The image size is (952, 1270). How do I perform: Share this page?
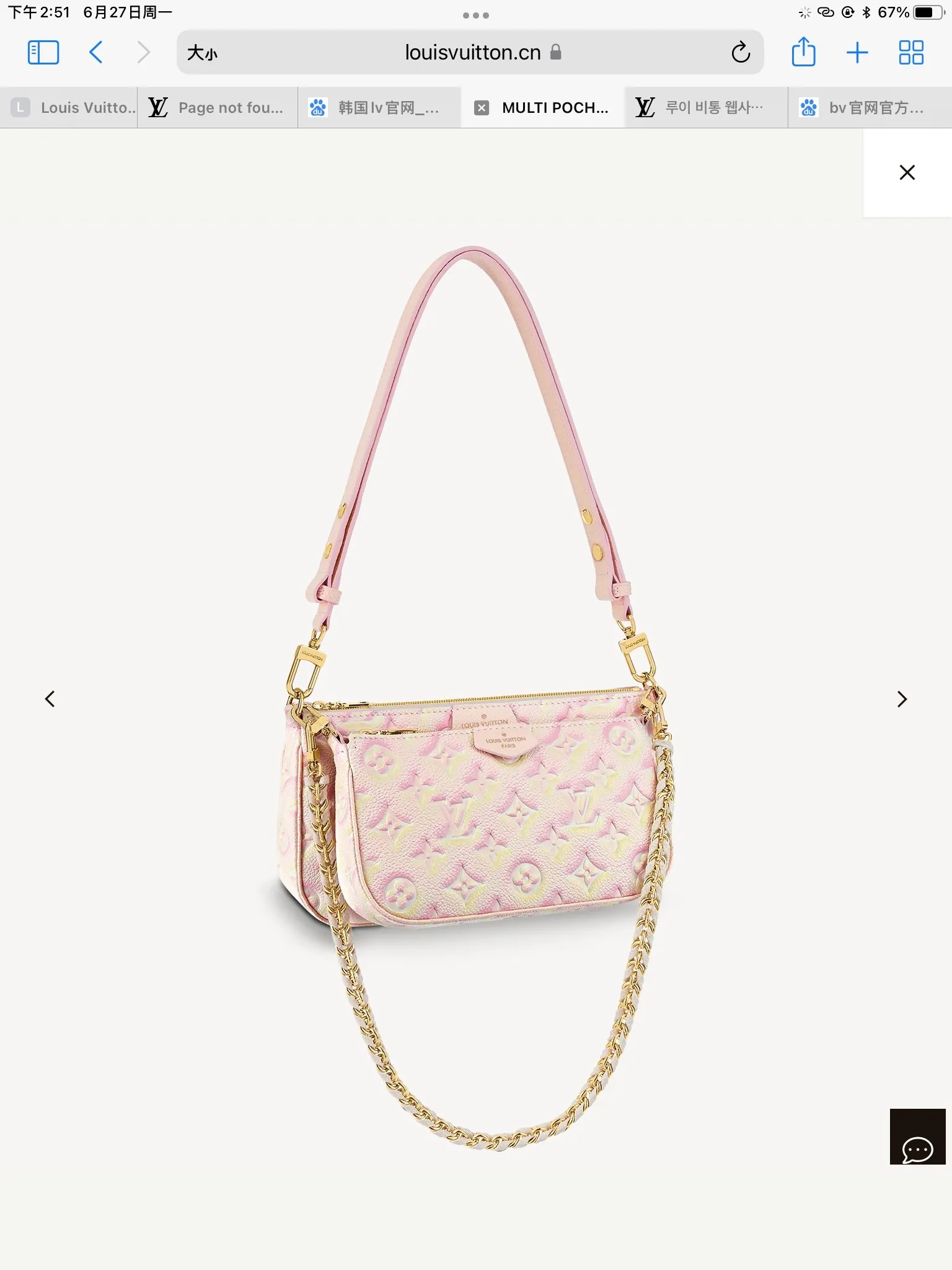(x=803, y=53)
